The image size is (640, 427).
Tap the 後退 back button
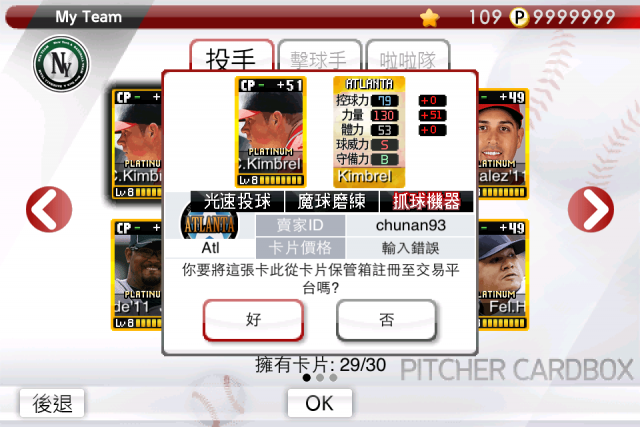(x=52, y=403)
